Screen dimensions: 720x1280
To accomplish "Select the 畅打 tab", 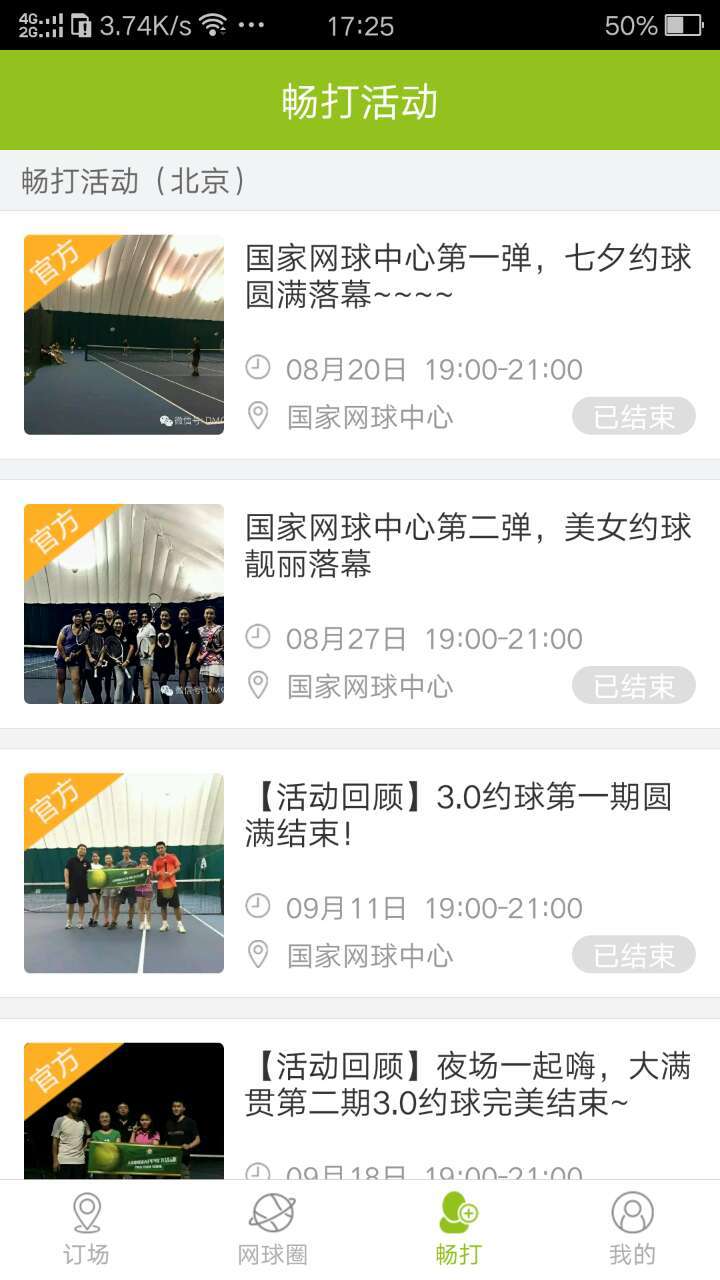I will [458, 1229].
